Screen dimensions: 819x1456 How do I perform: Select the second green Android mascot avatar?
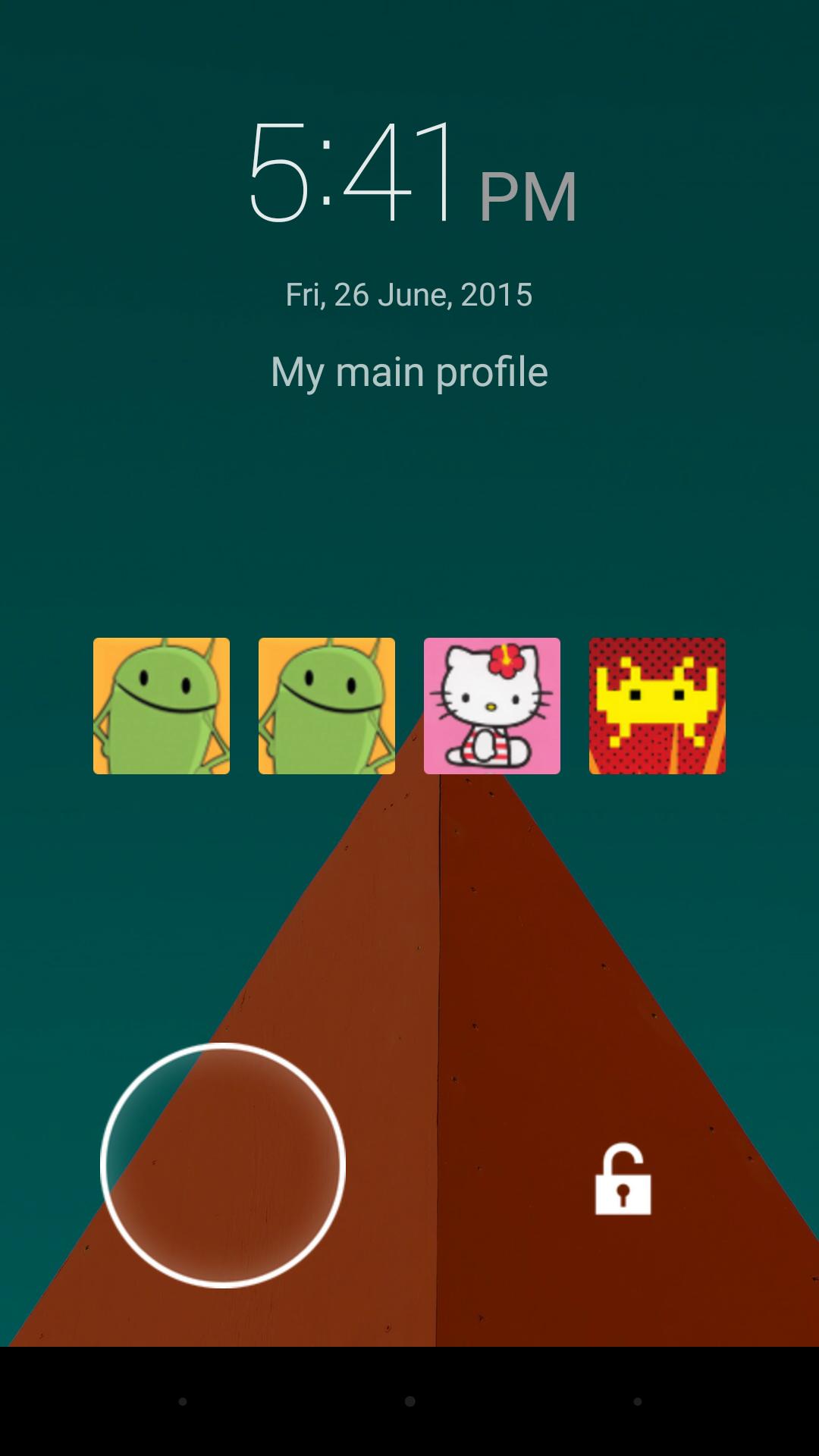click(x=326, y=706)
